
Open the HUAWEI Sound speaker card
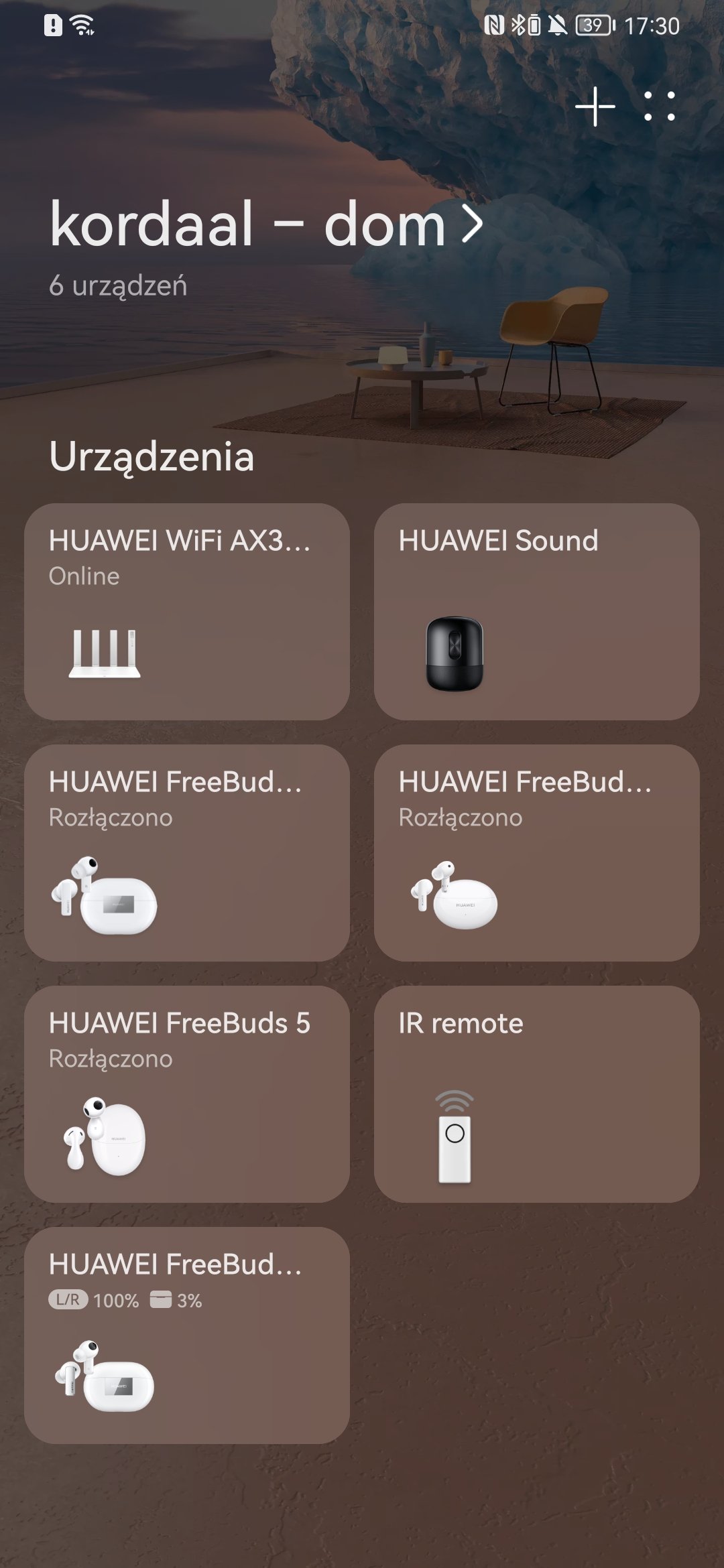point(537,612)
